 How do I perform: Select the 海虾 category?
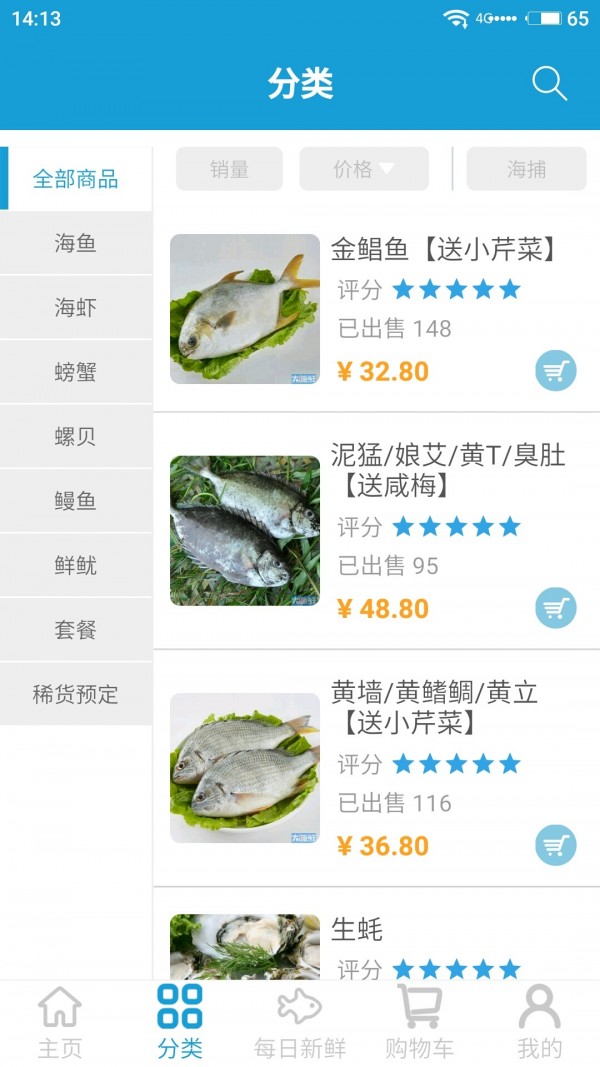(x=76, y=308)
